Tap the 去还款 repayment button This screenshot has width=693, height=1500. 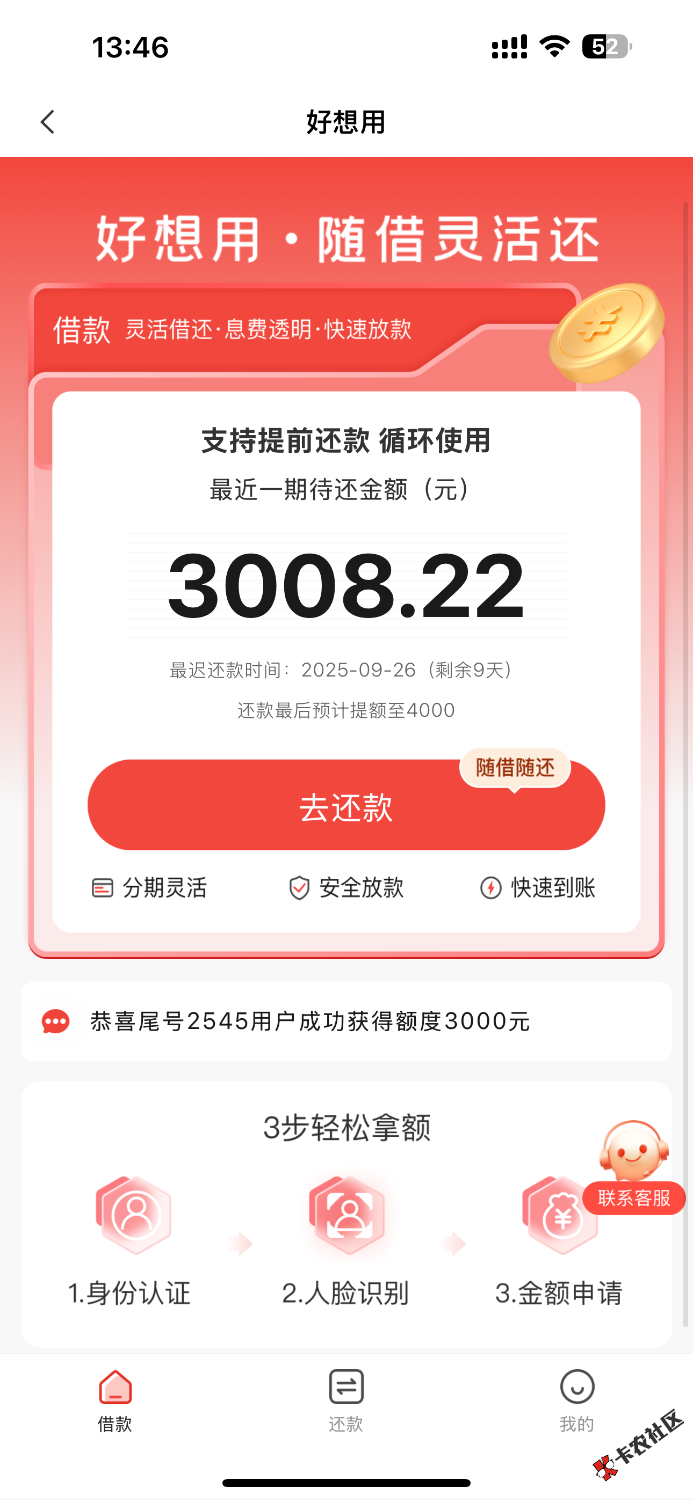click(x=346, y=806)
